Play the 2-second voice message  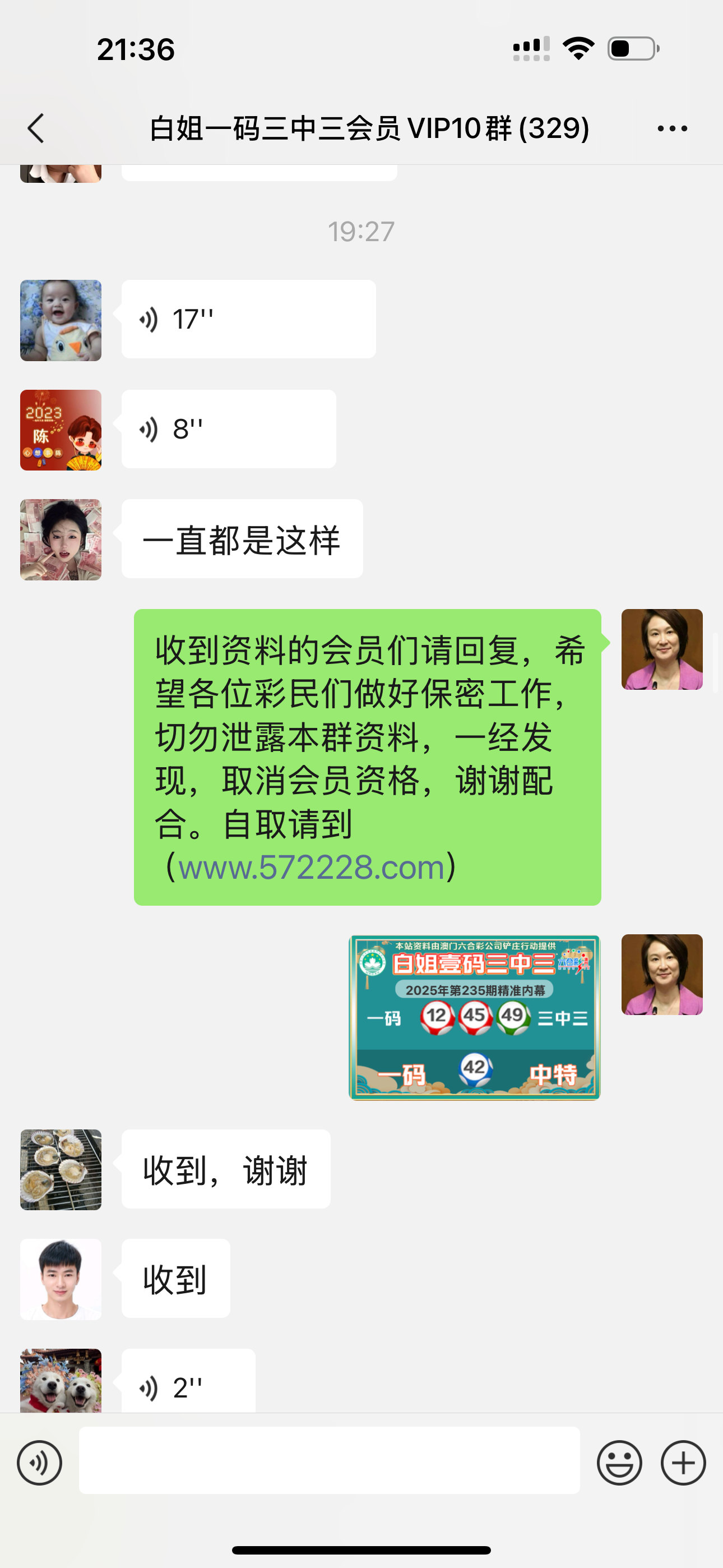tap(188, 1383)
